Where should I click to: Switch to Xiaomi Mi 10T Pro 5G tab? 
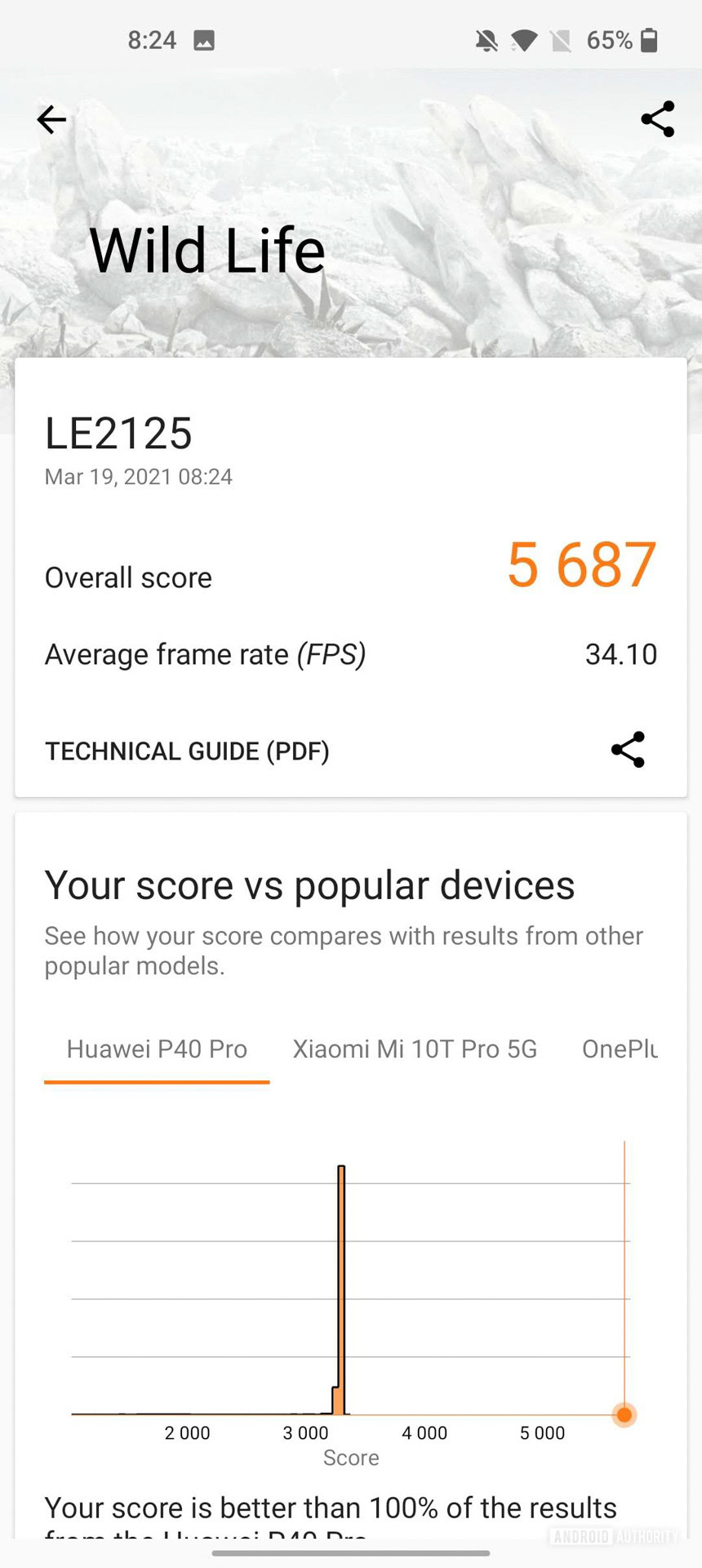[x=415, y=1049]
